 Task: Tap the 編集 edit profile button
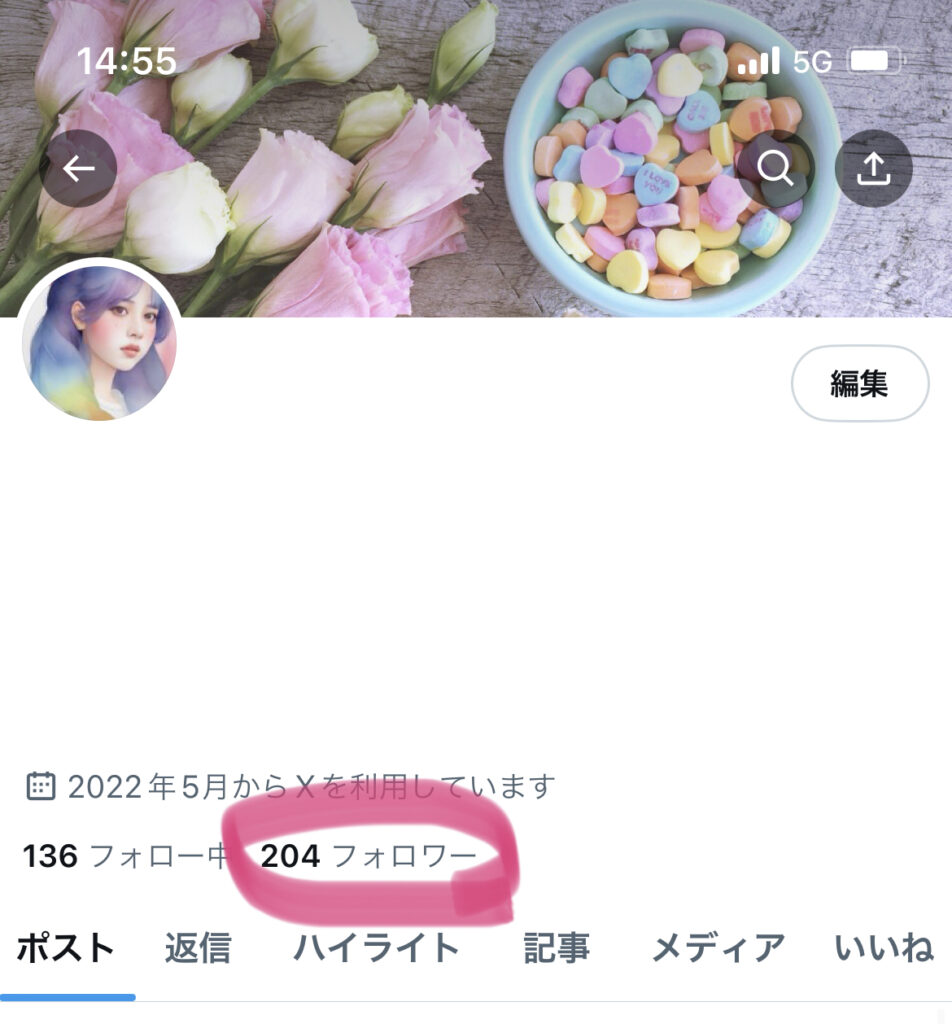pyautogui.click(x=859, y=383)
